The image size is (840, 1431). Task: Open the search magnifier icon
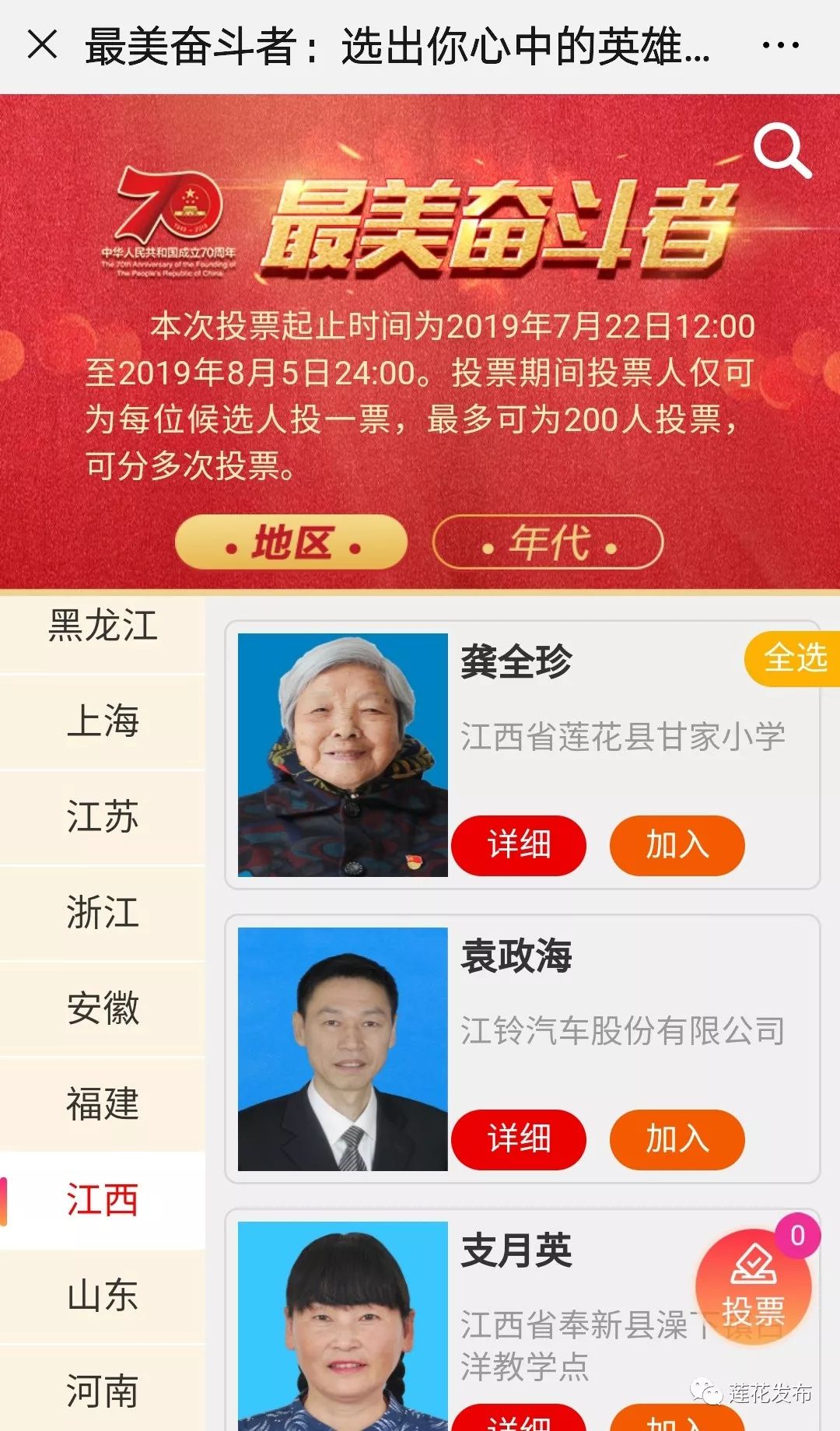[783, 149]
